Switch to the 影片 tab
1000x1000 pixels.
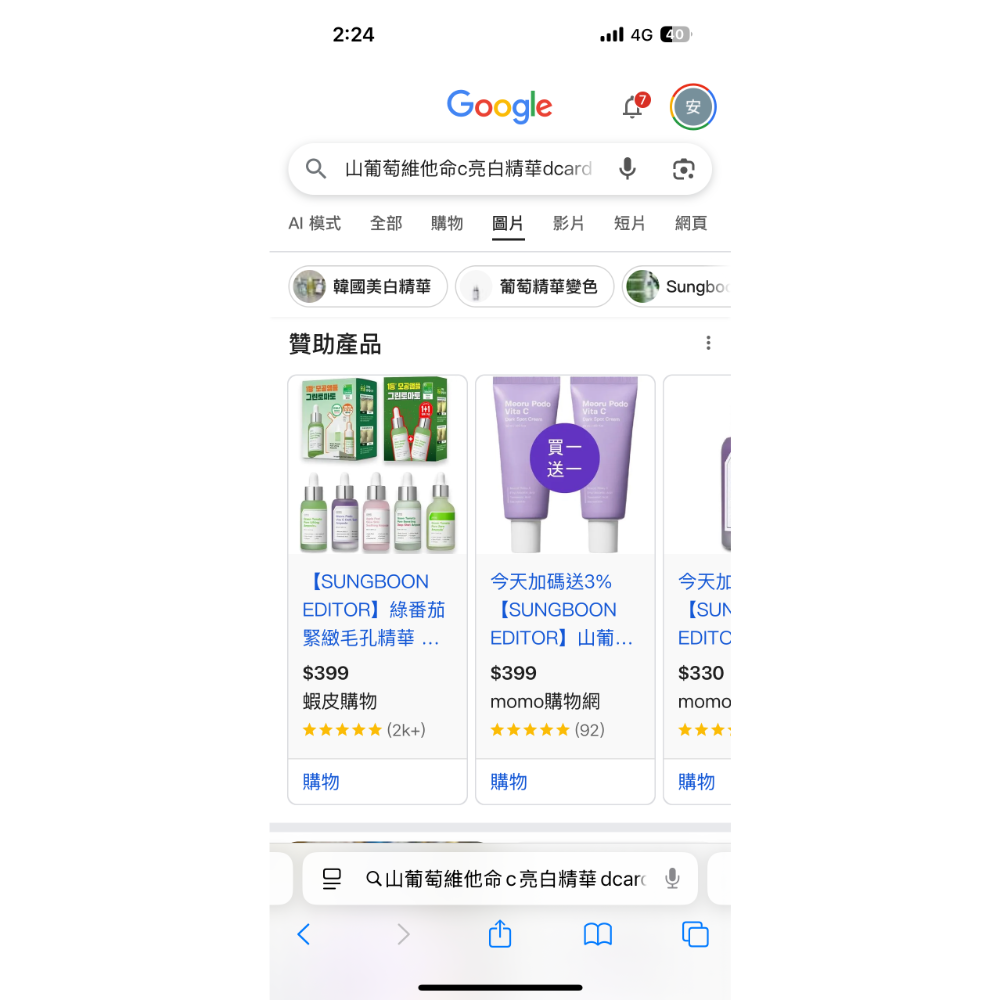pos(568,223)
